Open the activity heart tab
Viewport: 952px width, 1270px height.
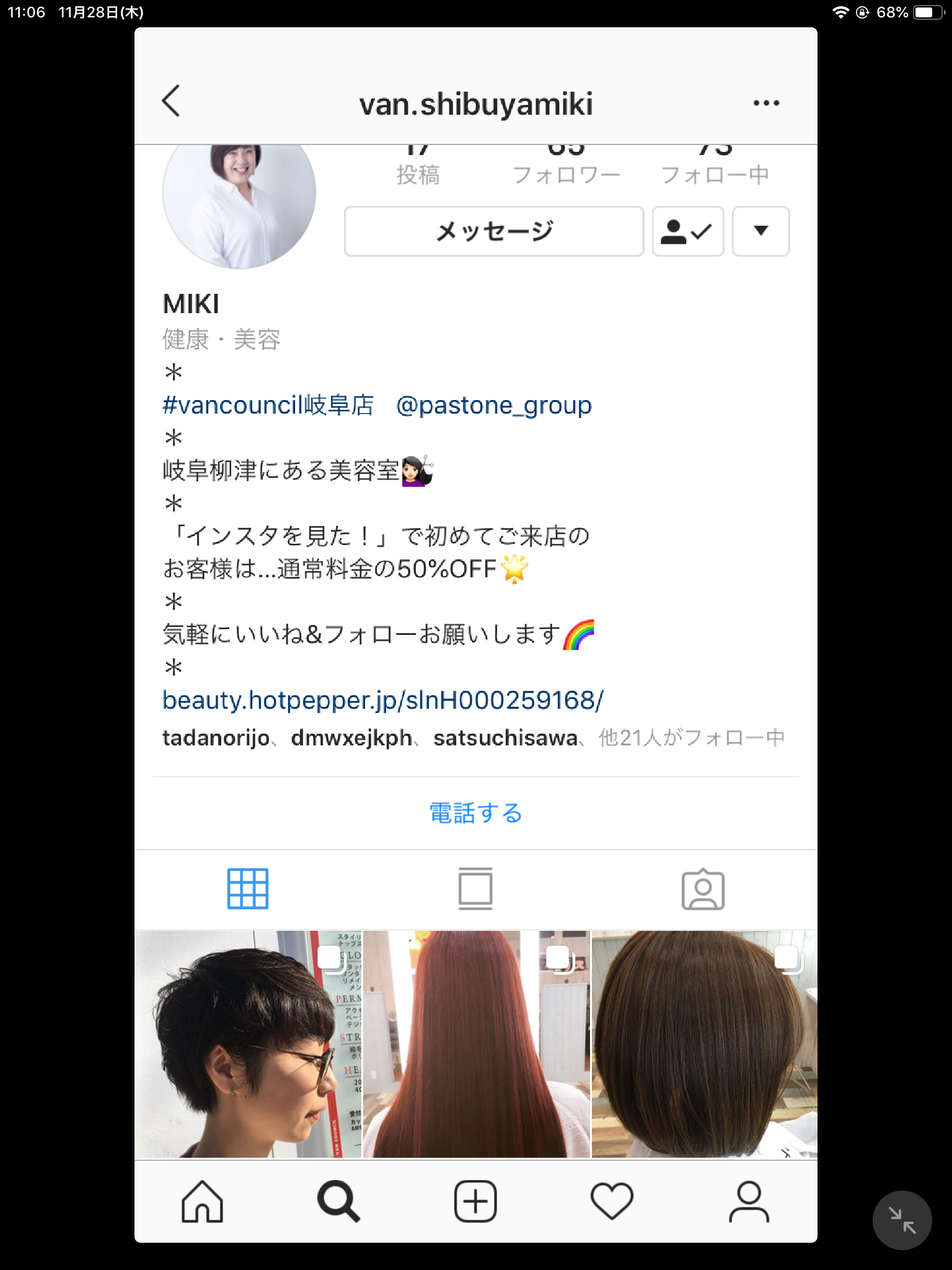point(612,1201)
